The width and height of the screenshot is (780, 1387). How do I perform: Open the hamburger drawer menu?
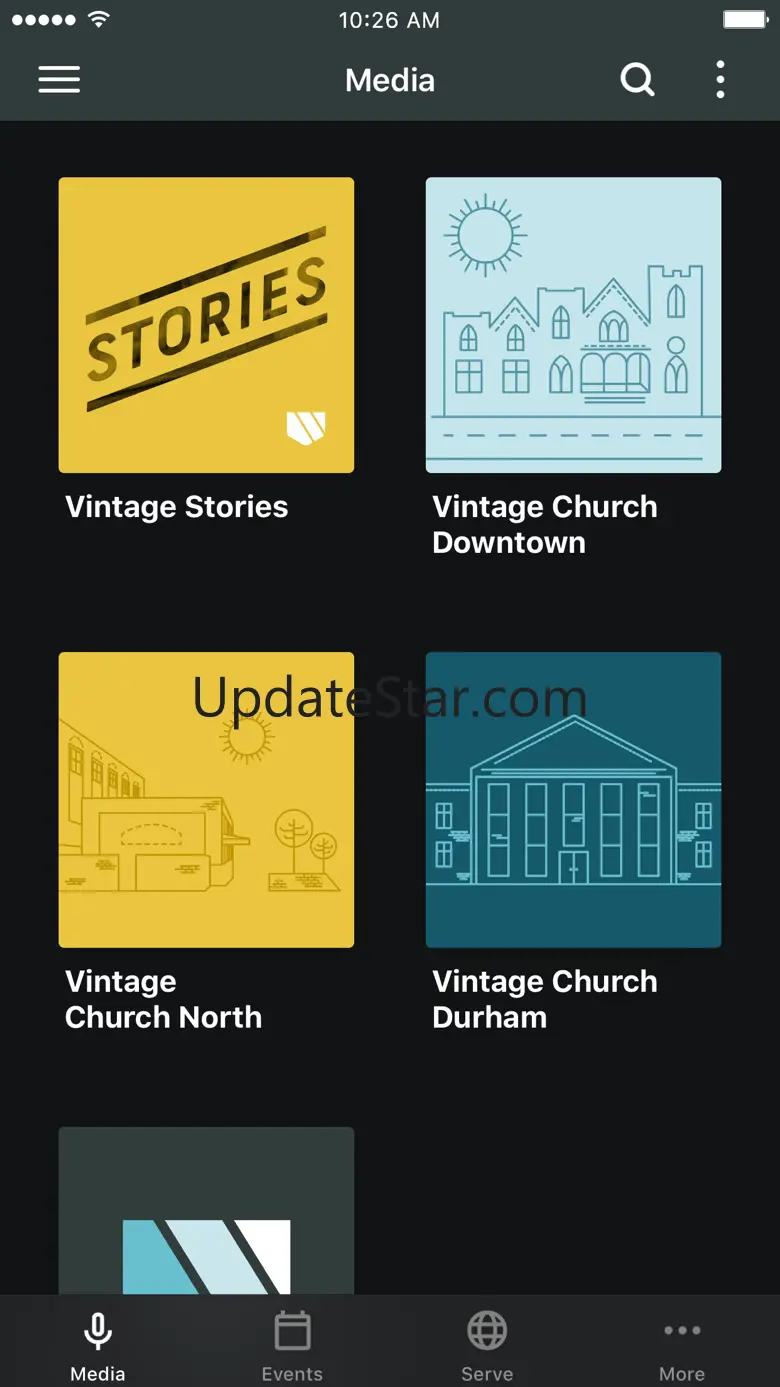pyautogui.click(x=59, y=80)
